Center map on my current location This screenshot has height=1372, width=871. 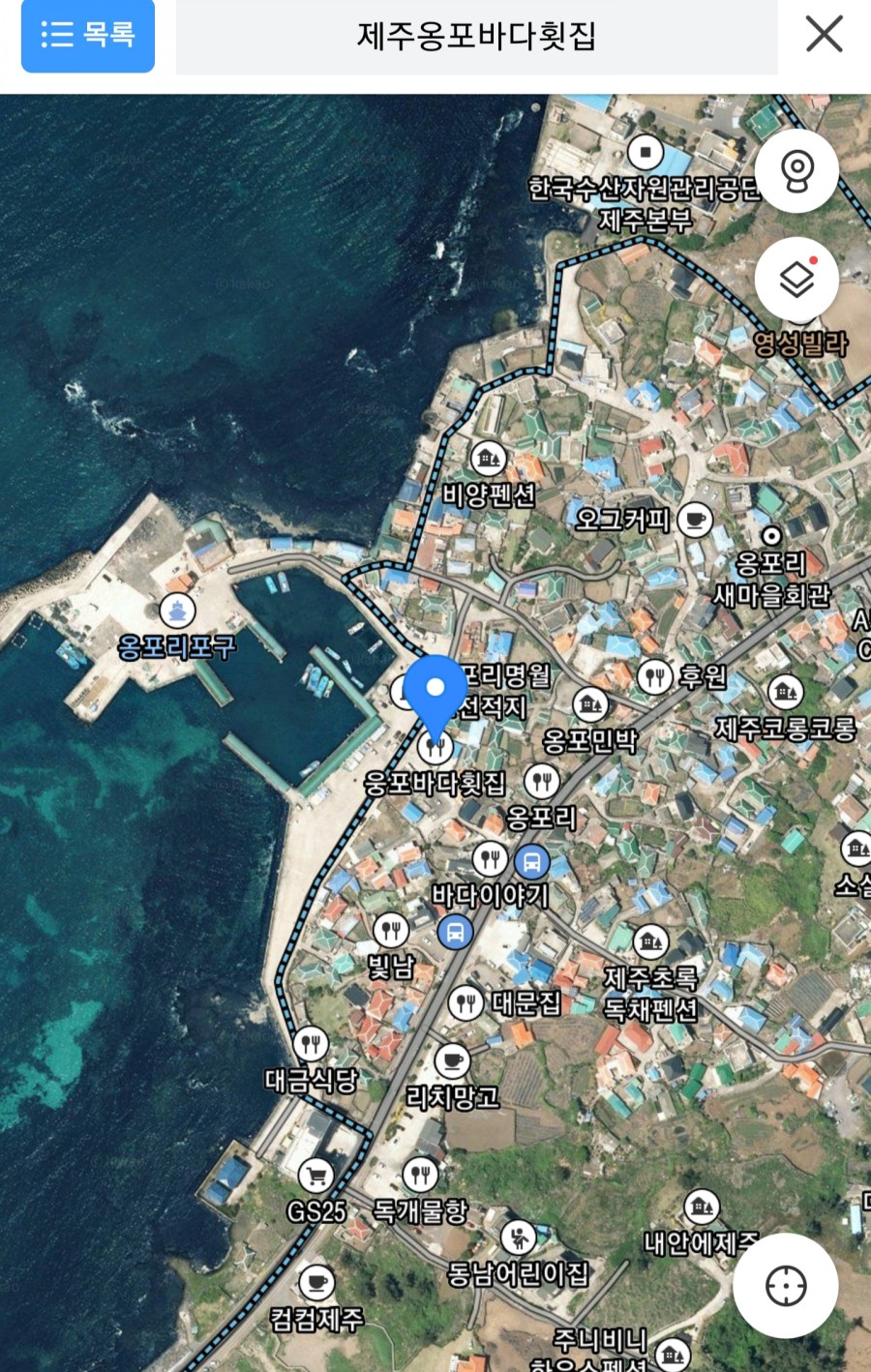pos(785,1285)
